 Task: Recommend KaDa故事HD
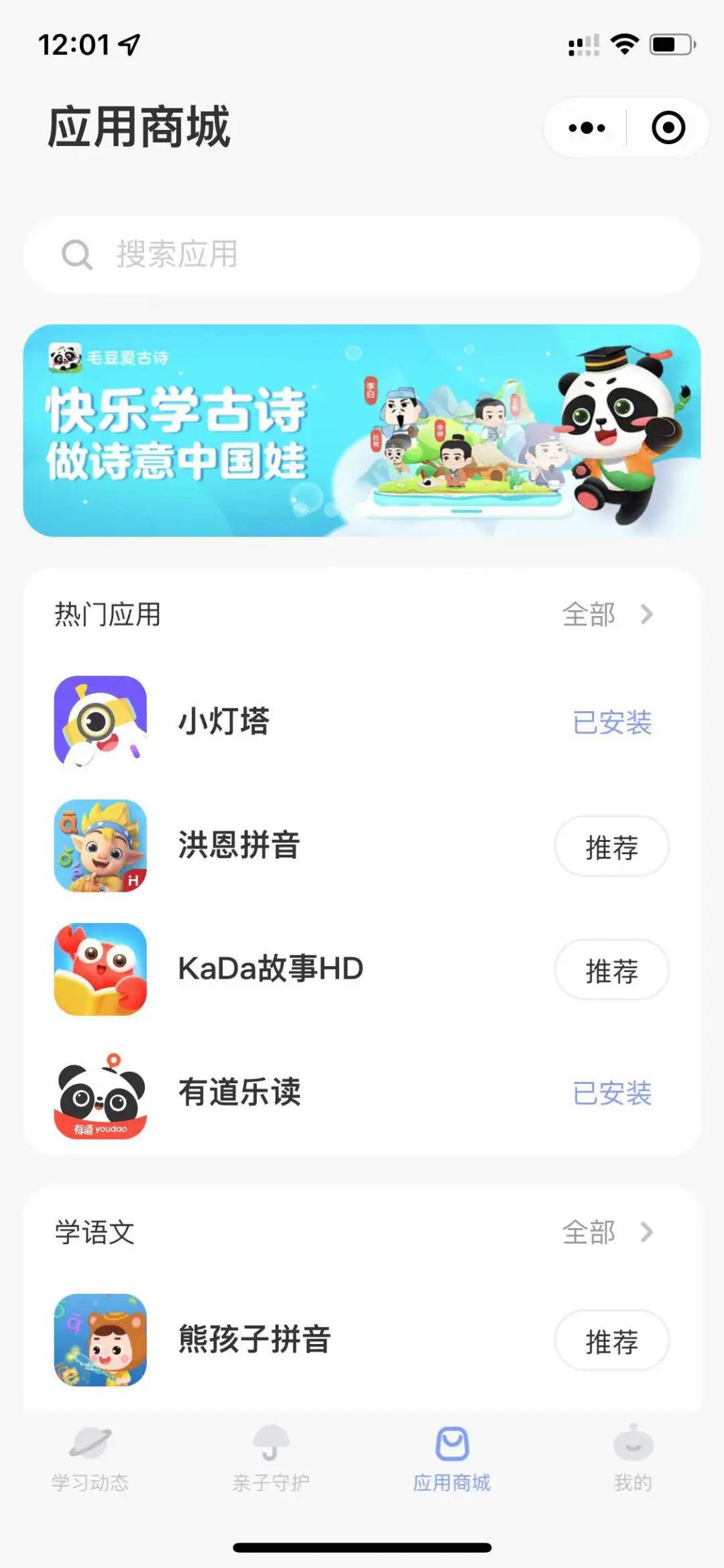(611, 970)
